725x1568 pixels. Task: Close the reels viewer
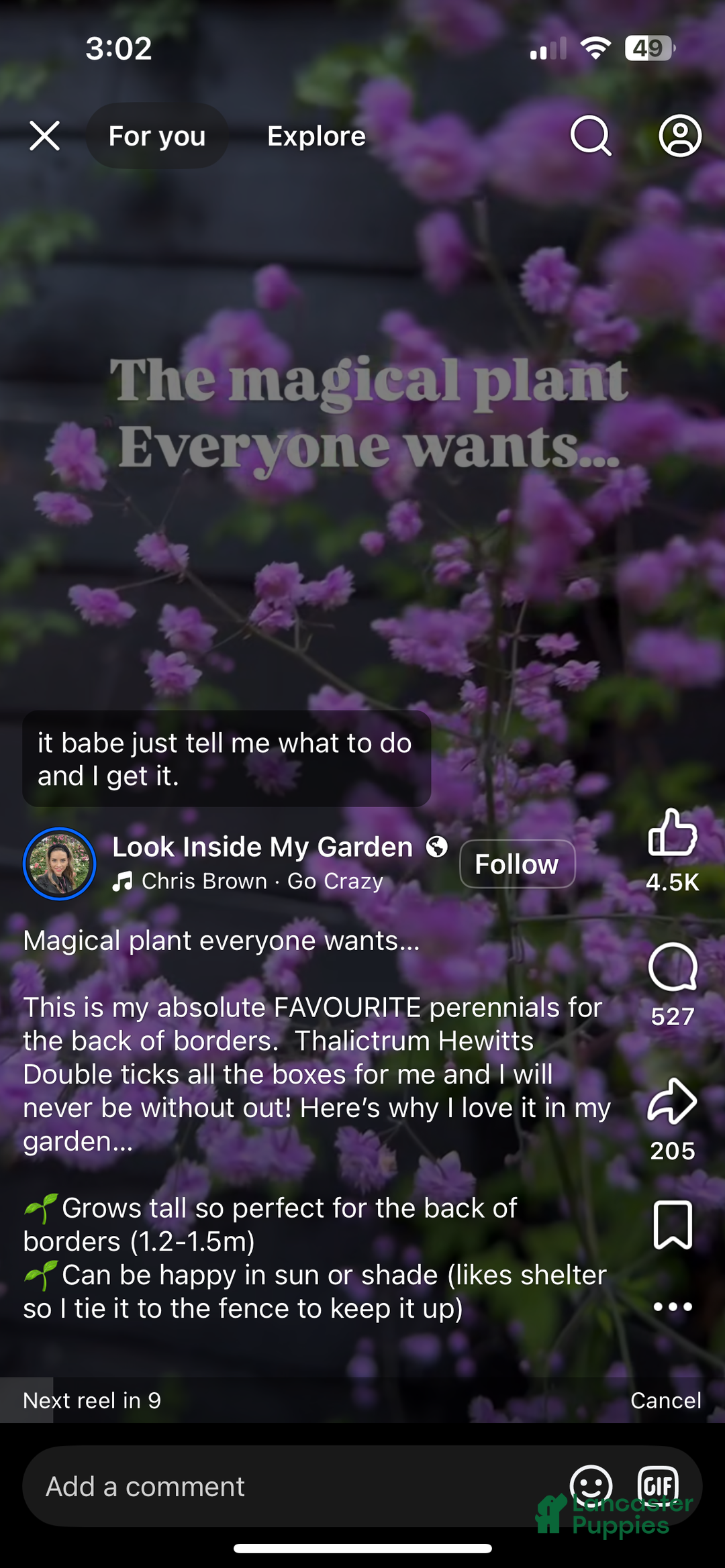pyautogui.click(x=45, y=136)
